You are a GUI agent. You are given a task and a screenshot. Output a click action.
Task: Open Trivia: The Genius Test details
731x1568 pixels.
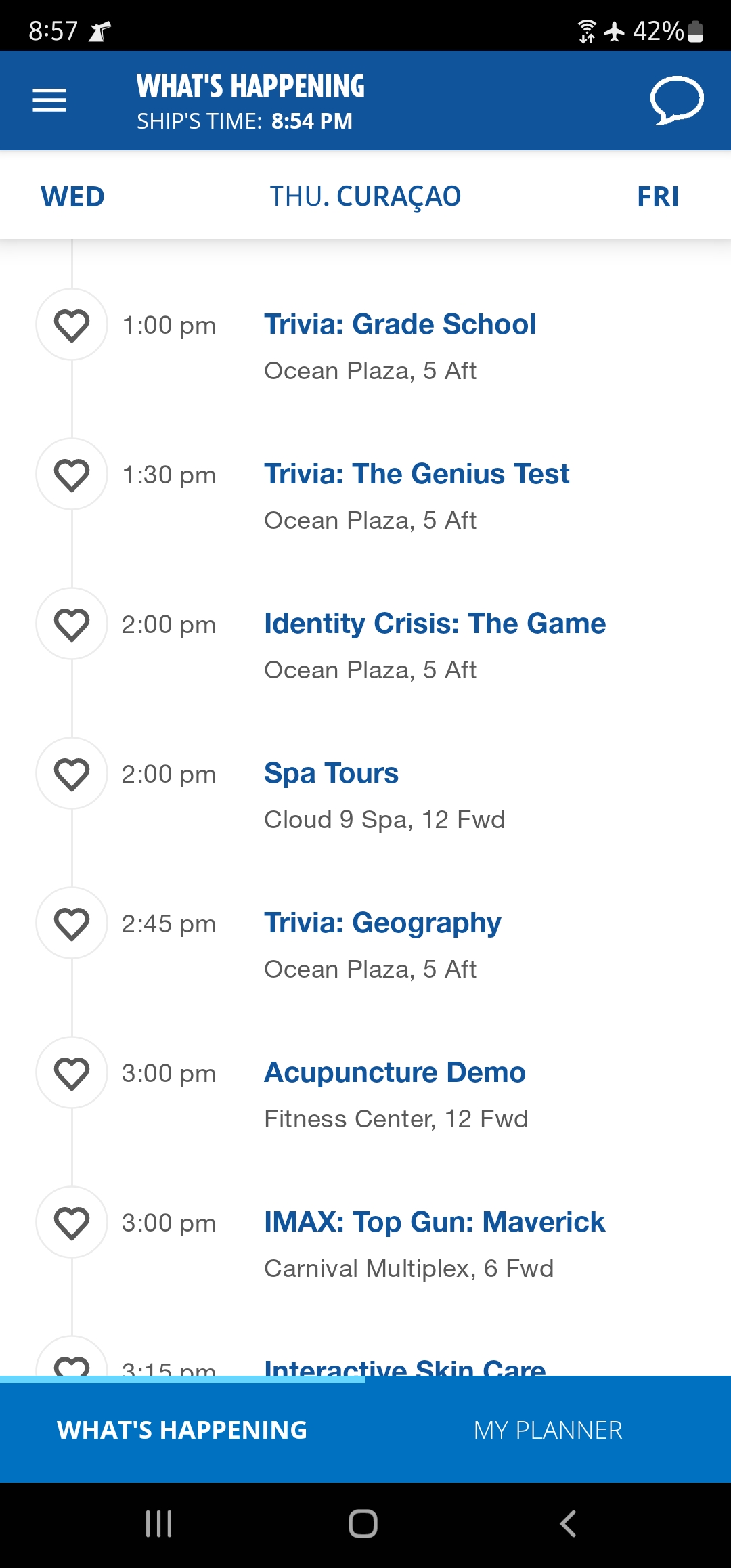tap(416, 474)
